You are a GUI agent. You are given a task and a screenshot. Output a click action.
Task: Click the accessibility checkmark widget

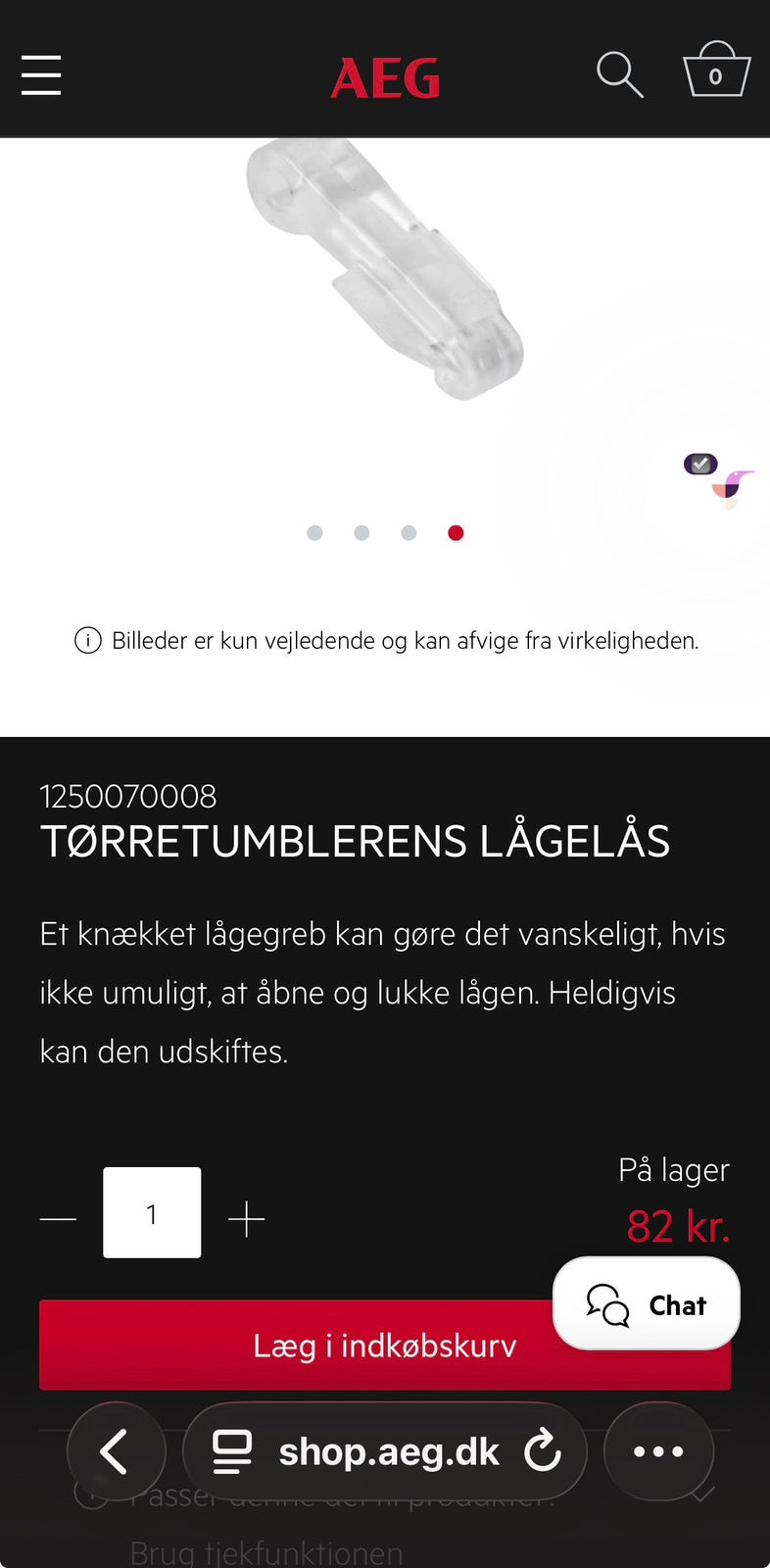pos(699,464)
